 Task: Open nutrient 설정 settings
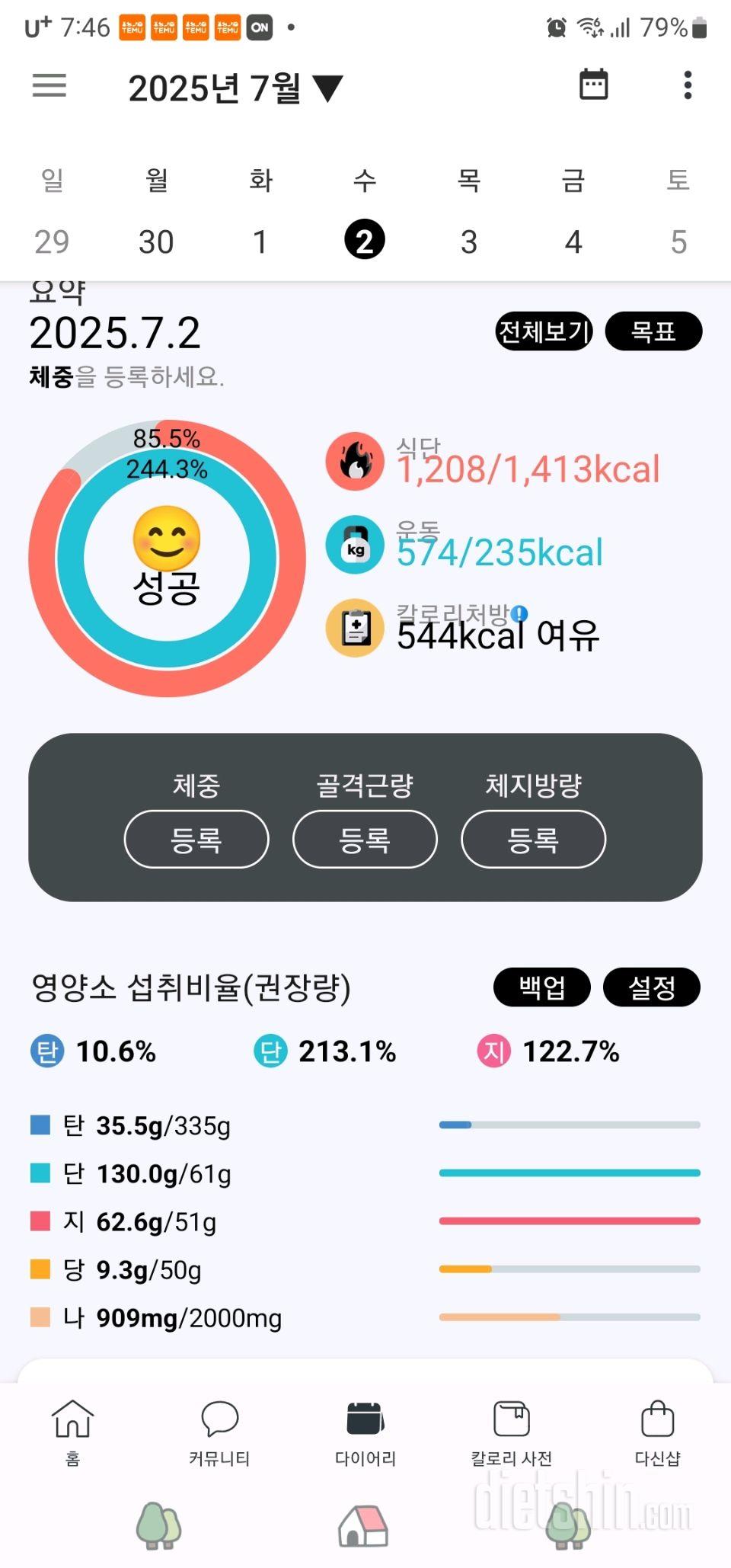[652, 987]
